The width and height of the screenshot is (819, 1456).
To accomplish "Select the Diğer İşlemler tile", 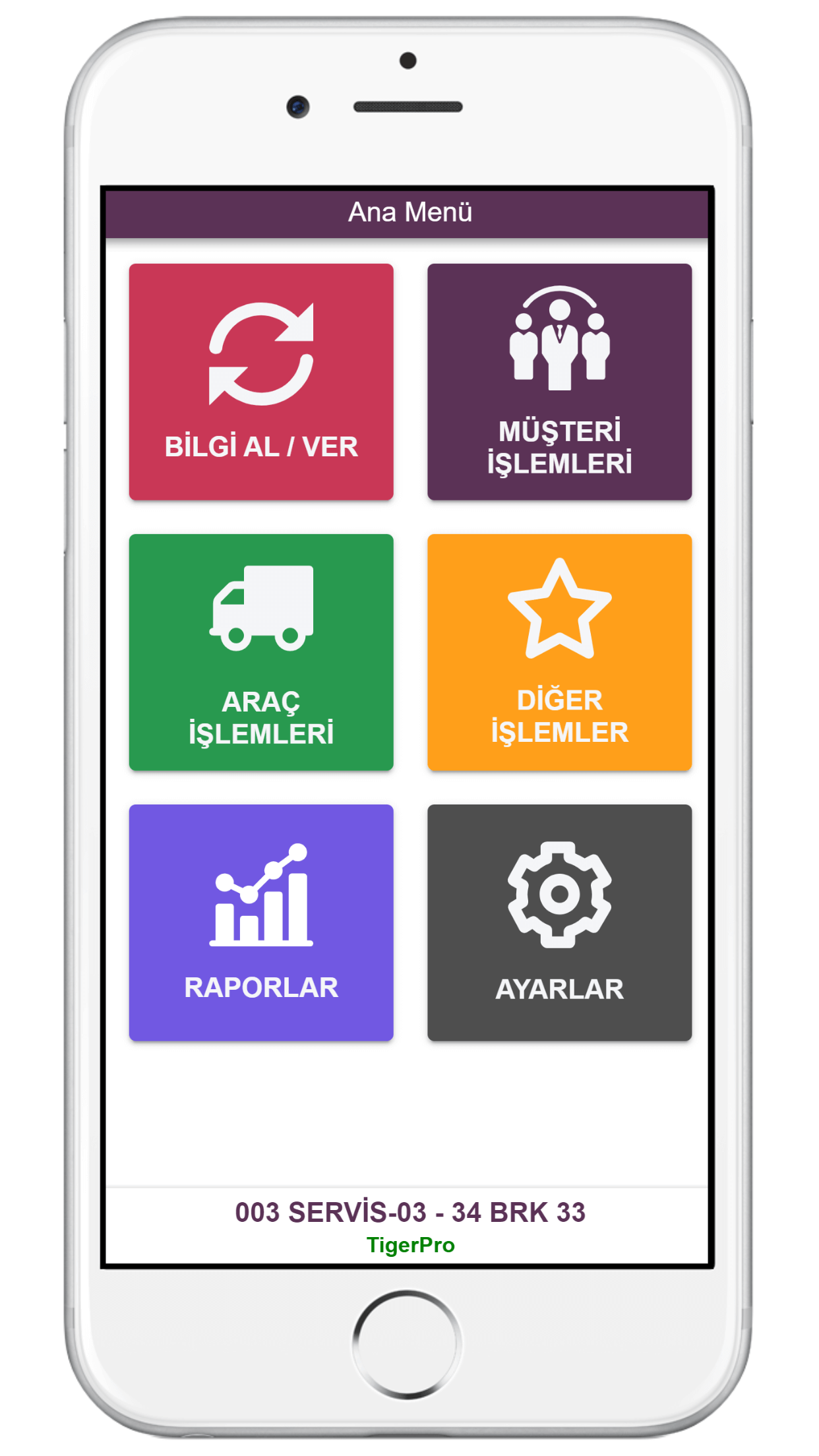I will tap(559, 652).
